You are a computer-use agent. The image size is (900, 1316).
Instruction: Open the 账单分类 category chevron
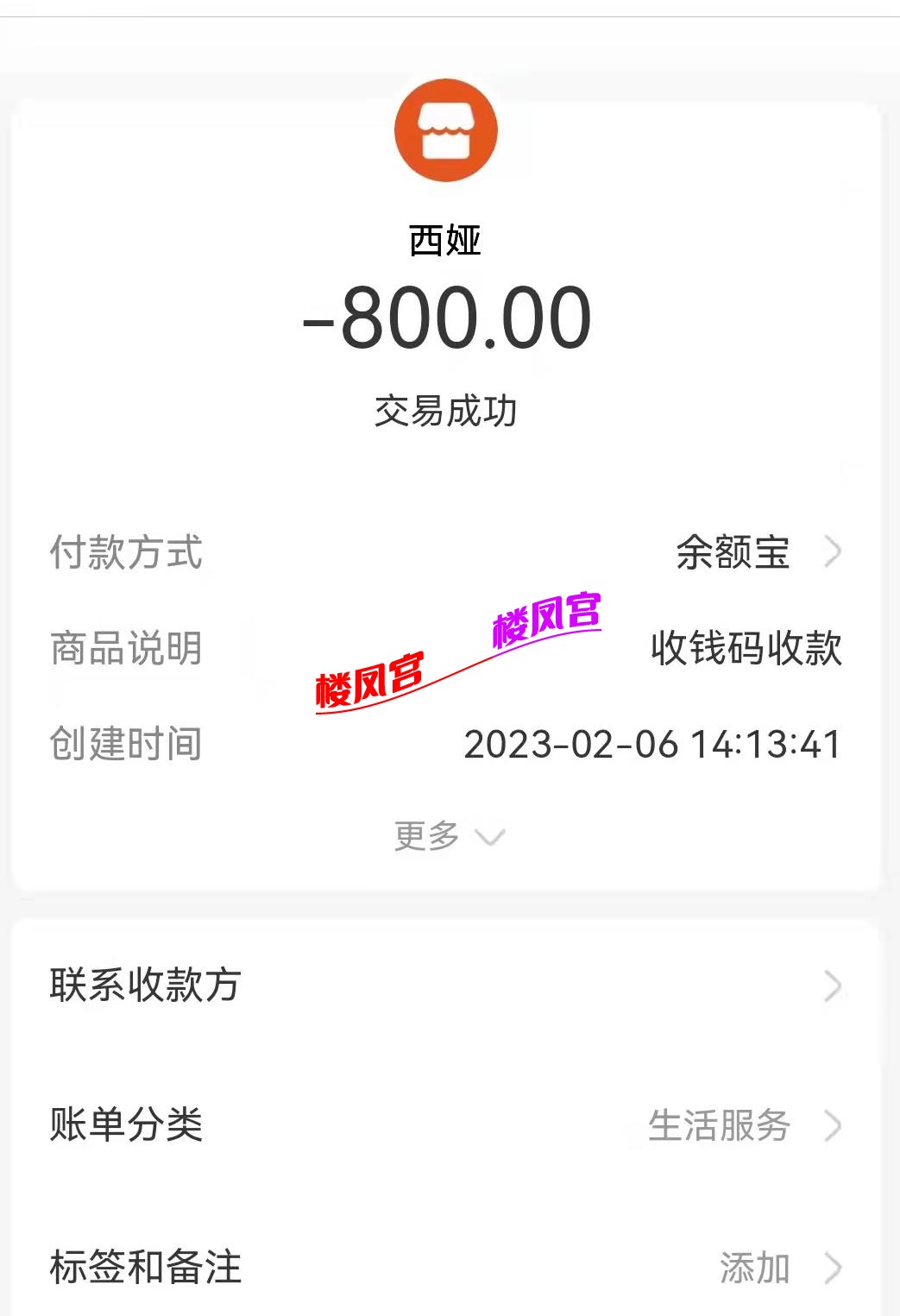pos(834,1126)
